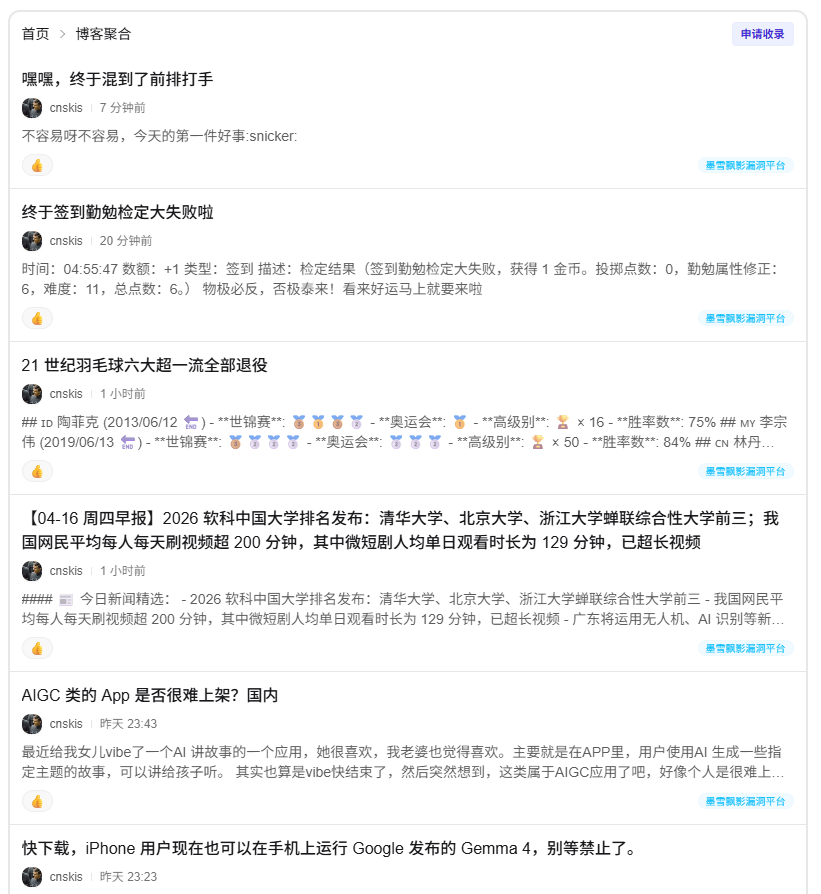This screenshot has height=894, width=821.
Task: Like the badminton retirement post
Action: [37, 471]
